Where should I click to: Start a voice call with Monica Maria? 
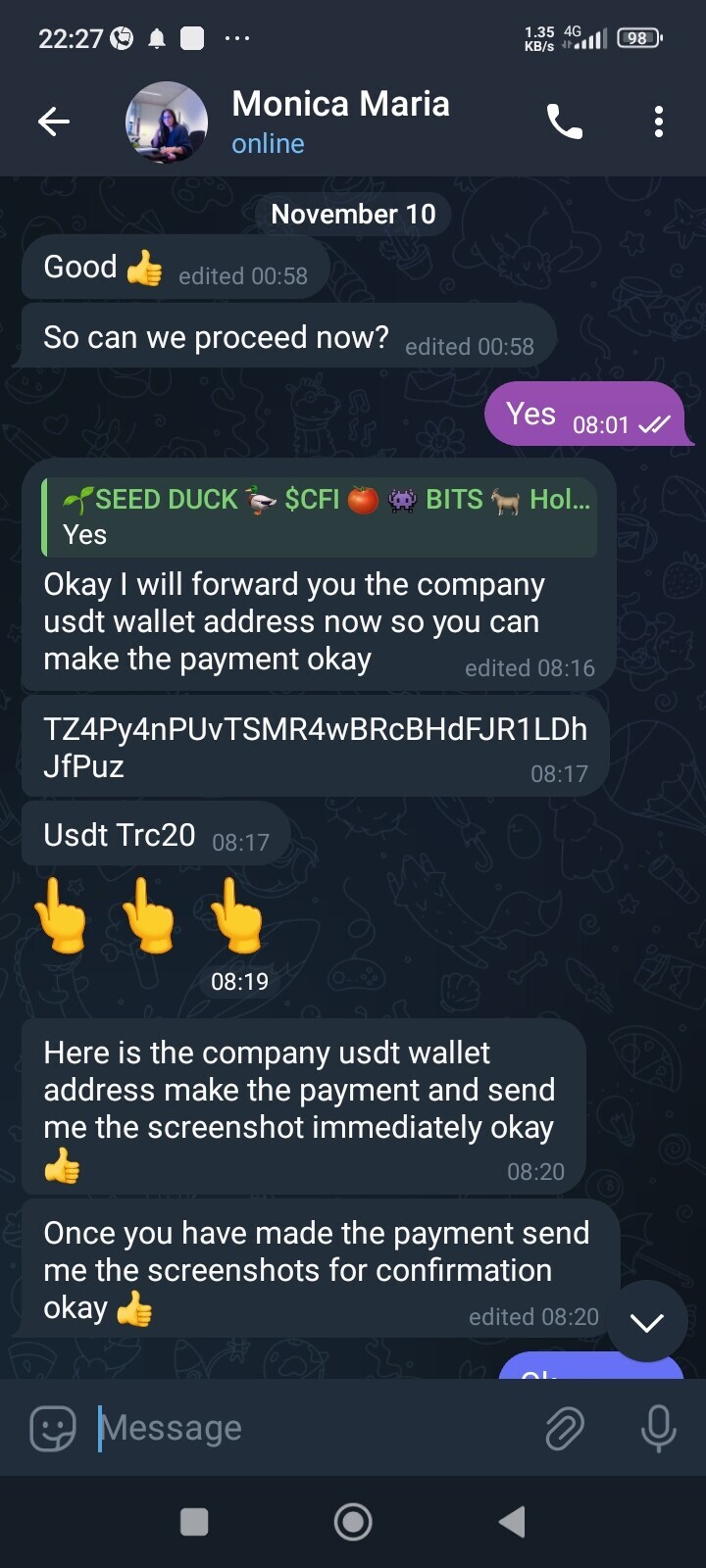(x=565, y=122)
